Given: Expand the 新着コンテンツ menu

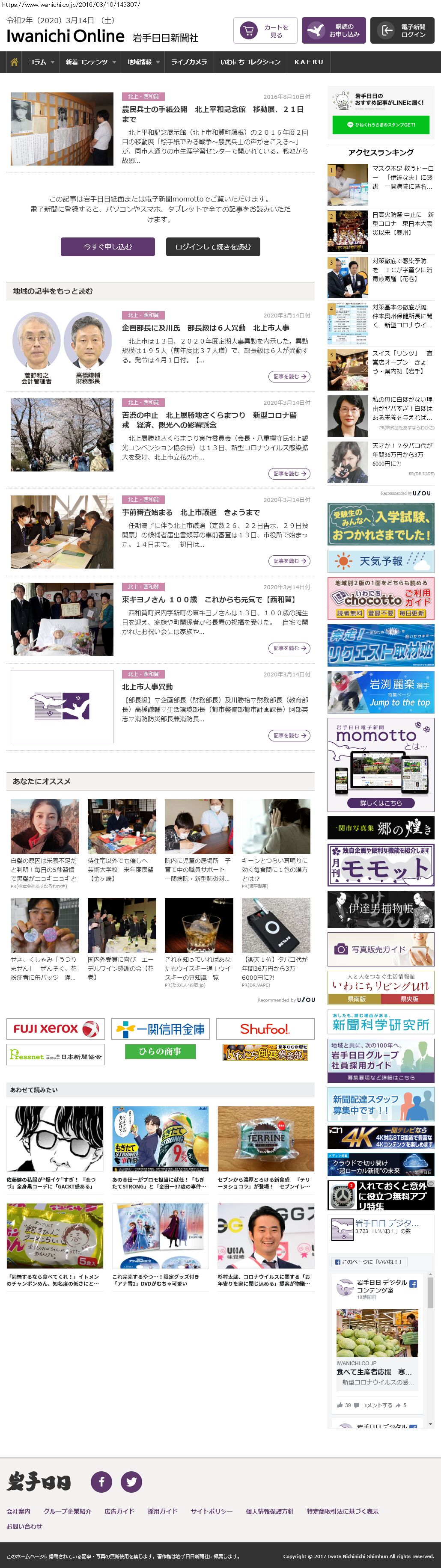Looking at the screenshot, I should (x=90, y=62).
